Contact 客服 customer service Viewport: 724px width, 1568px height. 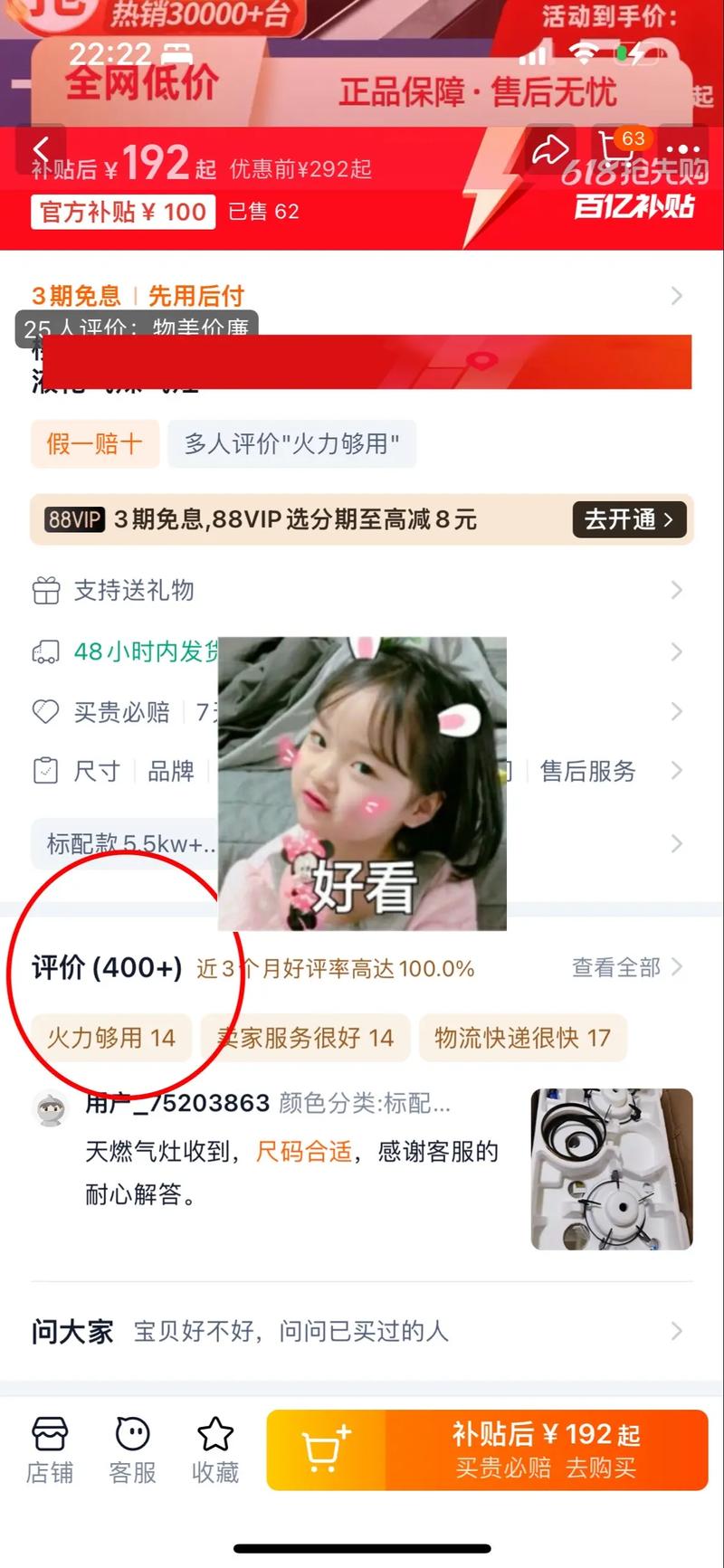[133, 1450]
